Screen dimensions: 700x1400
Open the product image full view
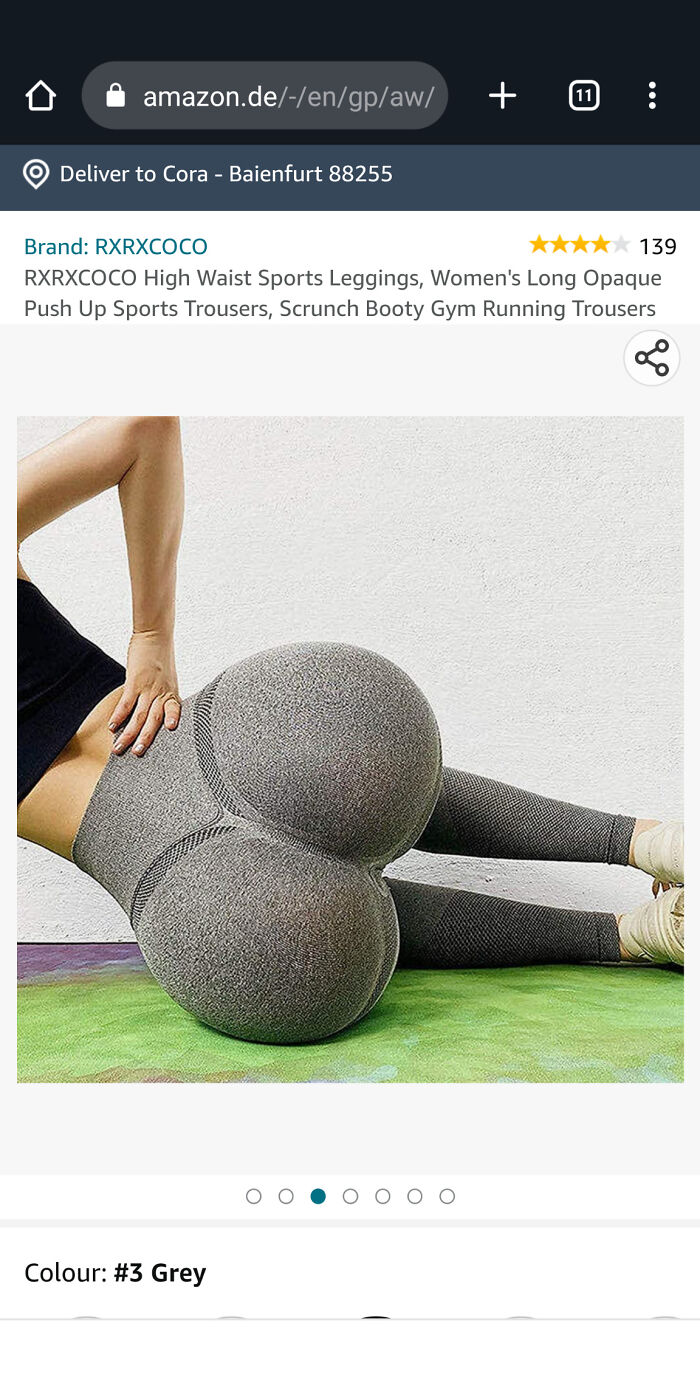[x=350, y=749]
